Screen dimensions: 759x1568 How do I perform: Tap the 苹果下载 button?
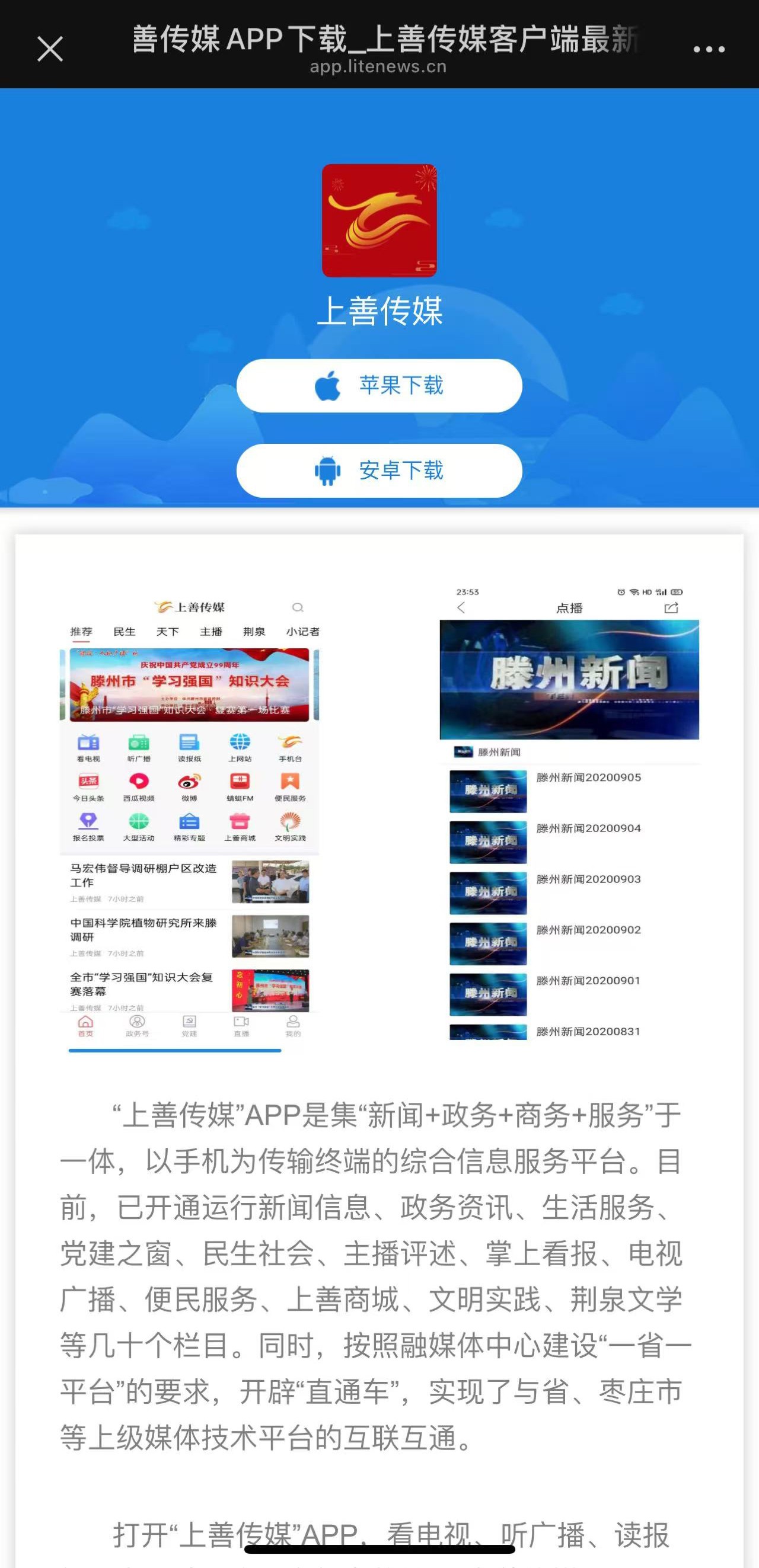click(x=379, y=386)
